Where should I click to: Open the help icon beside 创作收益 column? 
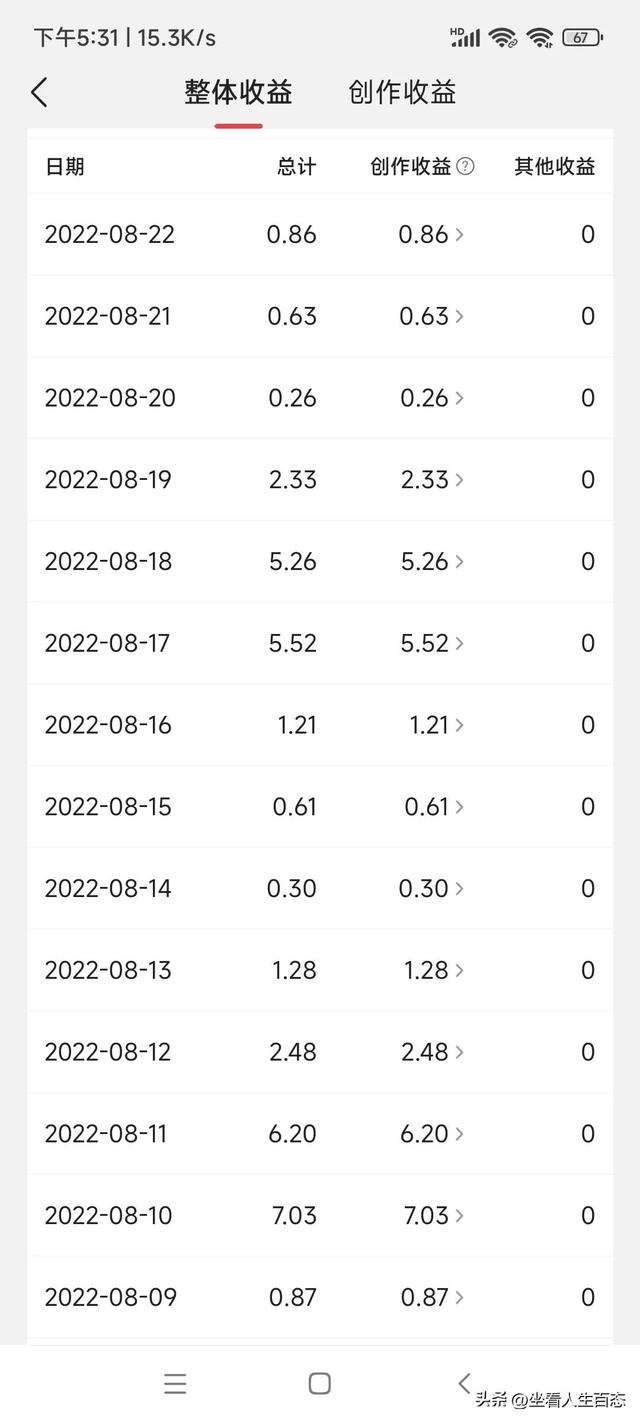coord(465,166)
